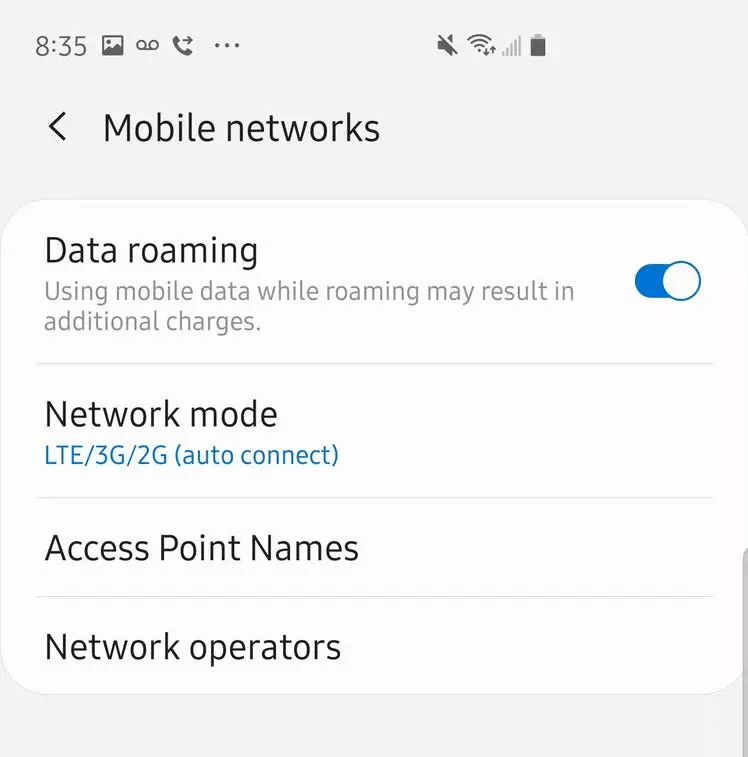Toggle Data roaming off via its label
Image resolution: width=748 pixels, height=757 pixels.
[152, 250]
